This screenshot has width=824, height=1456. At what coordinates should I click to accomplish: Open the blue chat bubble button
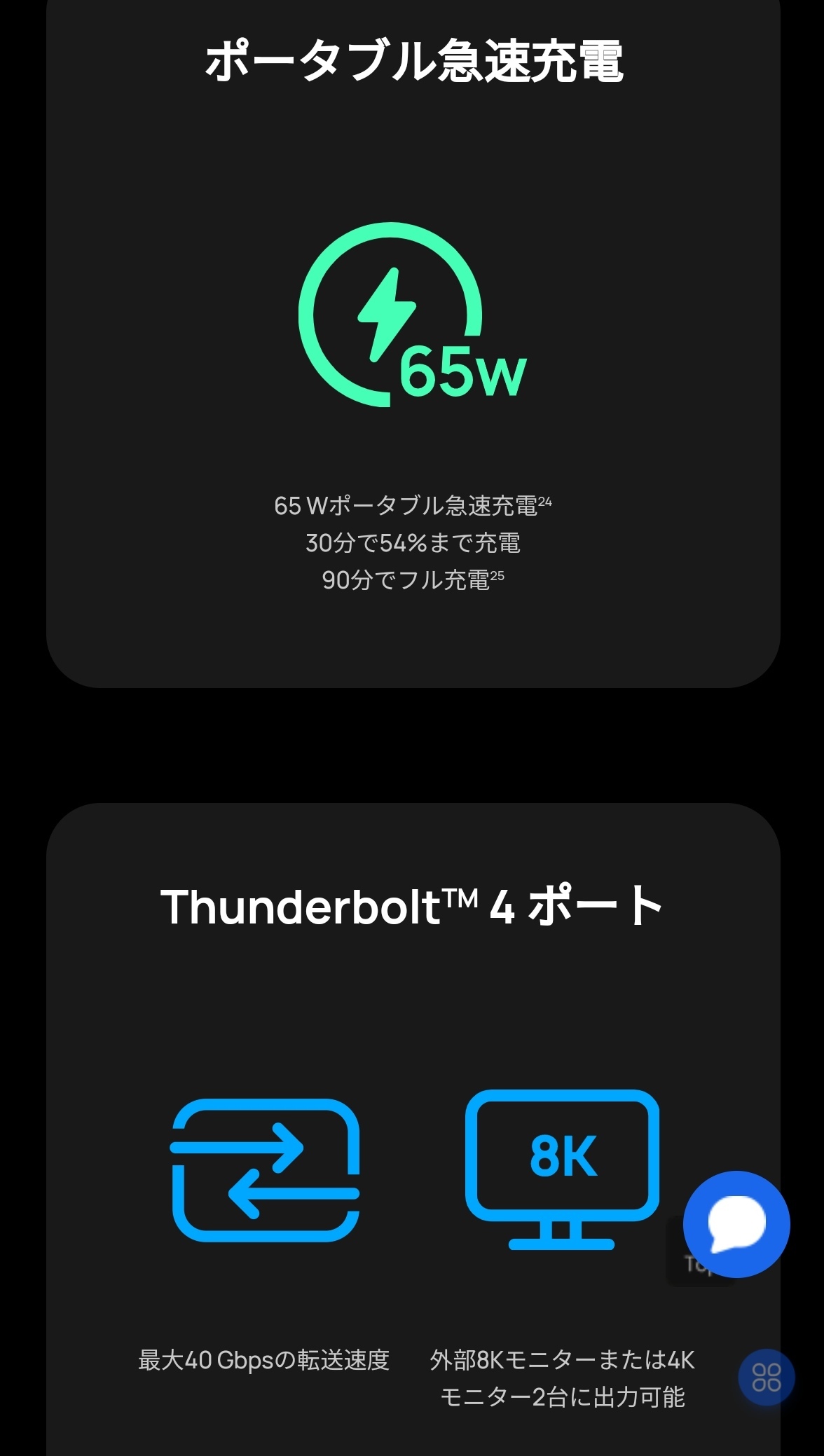pyautogui.click(x=736, y=1224)
